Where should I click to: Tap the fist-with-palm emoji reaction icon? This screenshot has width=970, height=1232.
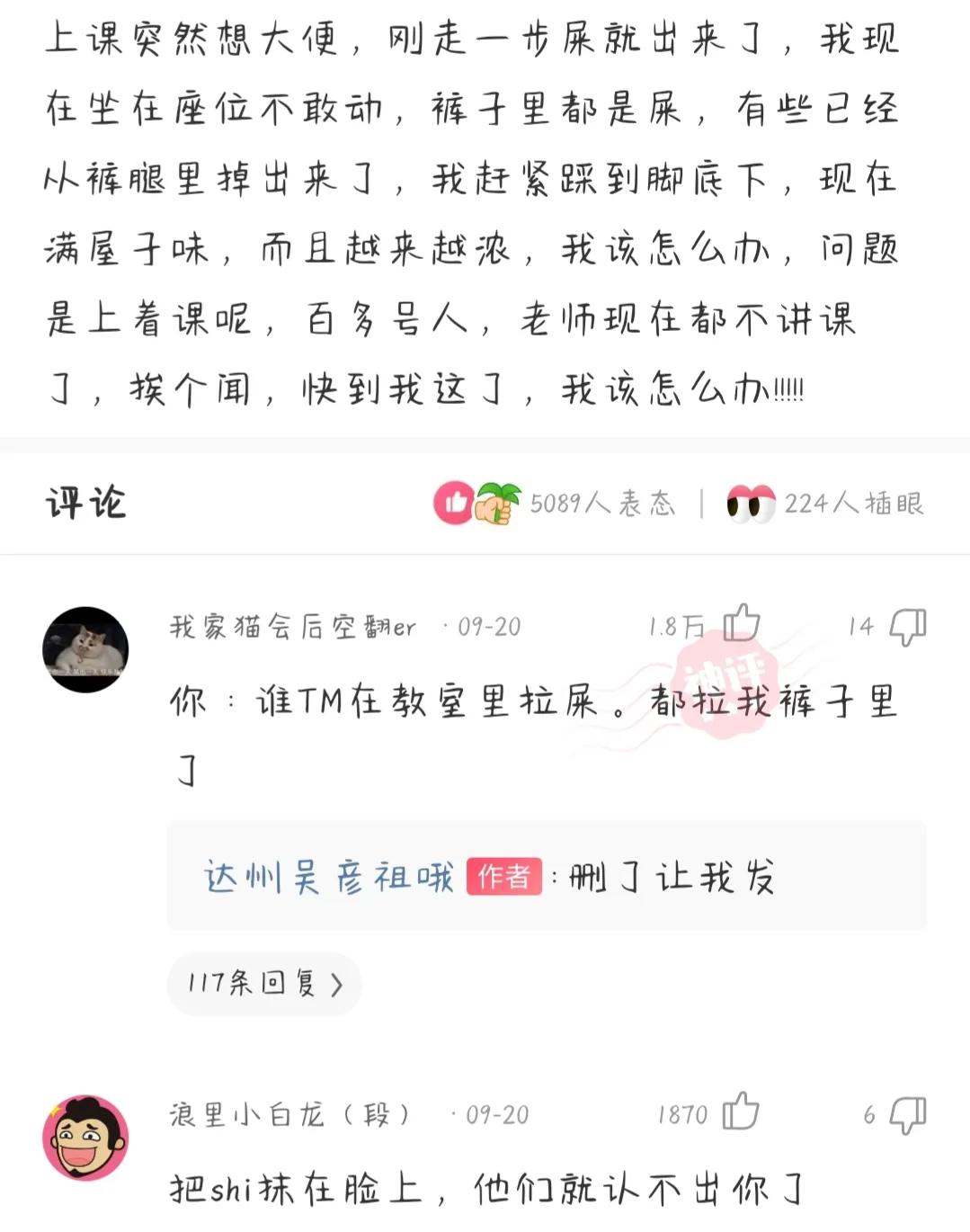[499, 504]
